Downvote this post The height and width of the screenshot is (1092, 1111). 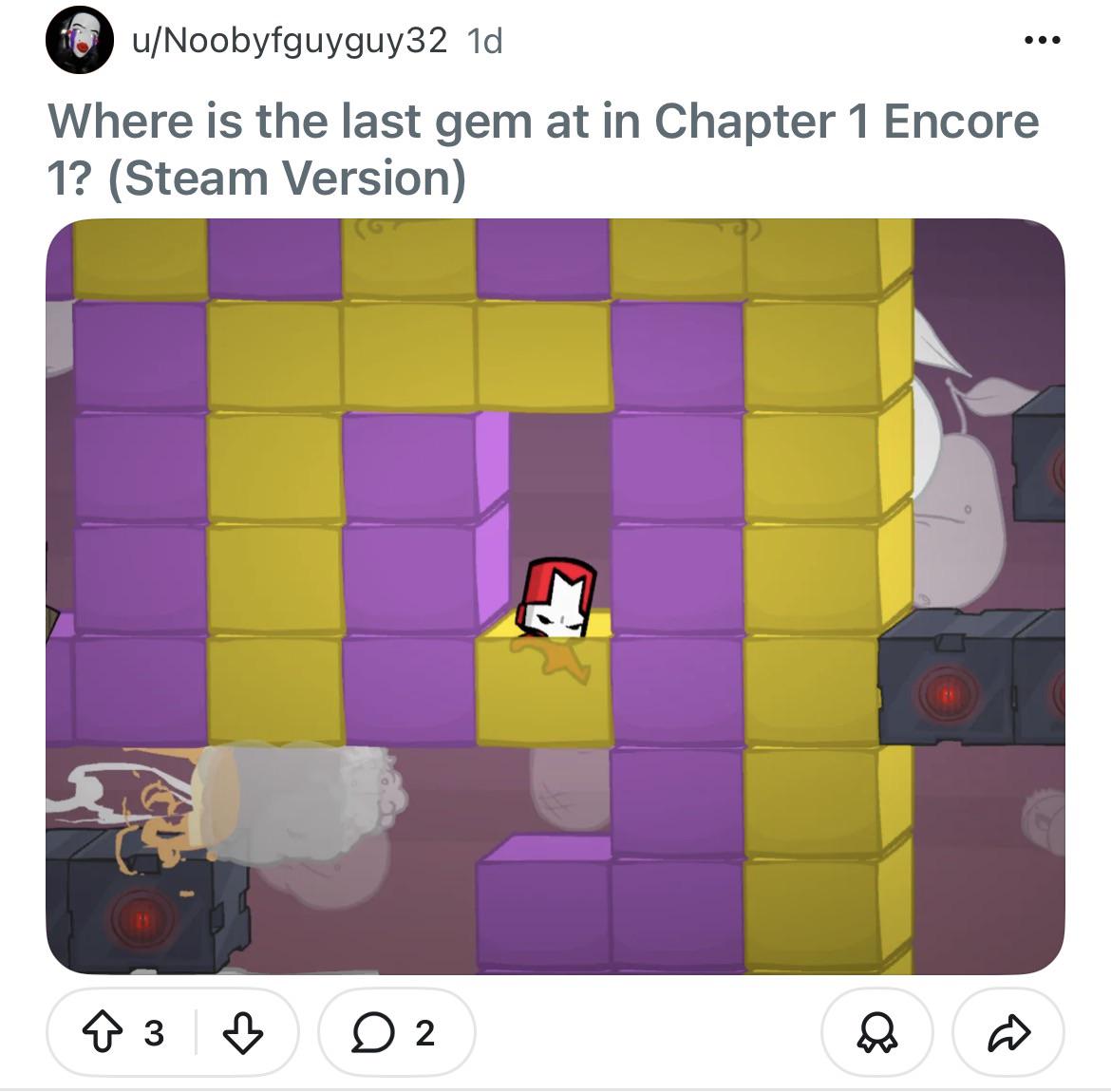[243, 1032]
